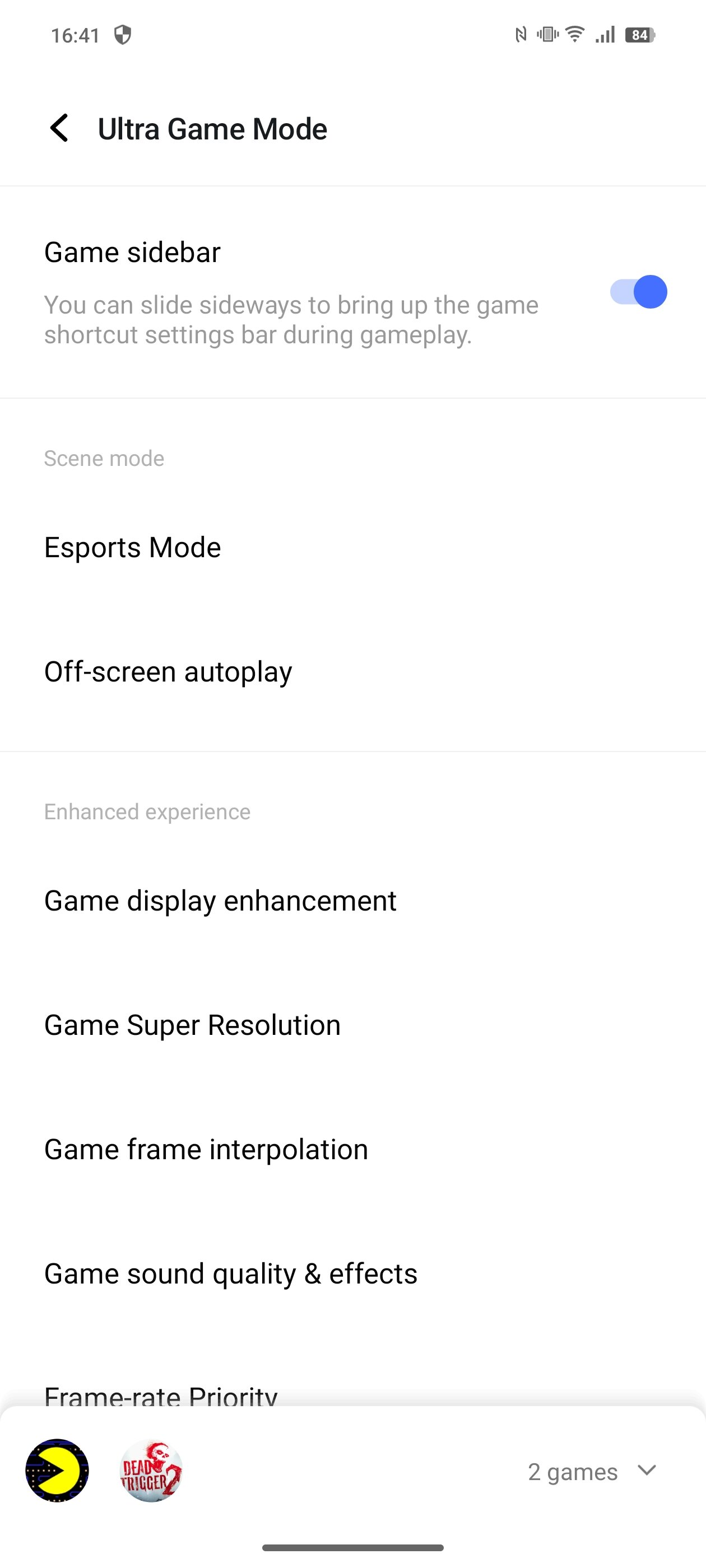Go back from Ultra Game Mode
This screenshot has width=706, height=1568.
tap(59, 128)
